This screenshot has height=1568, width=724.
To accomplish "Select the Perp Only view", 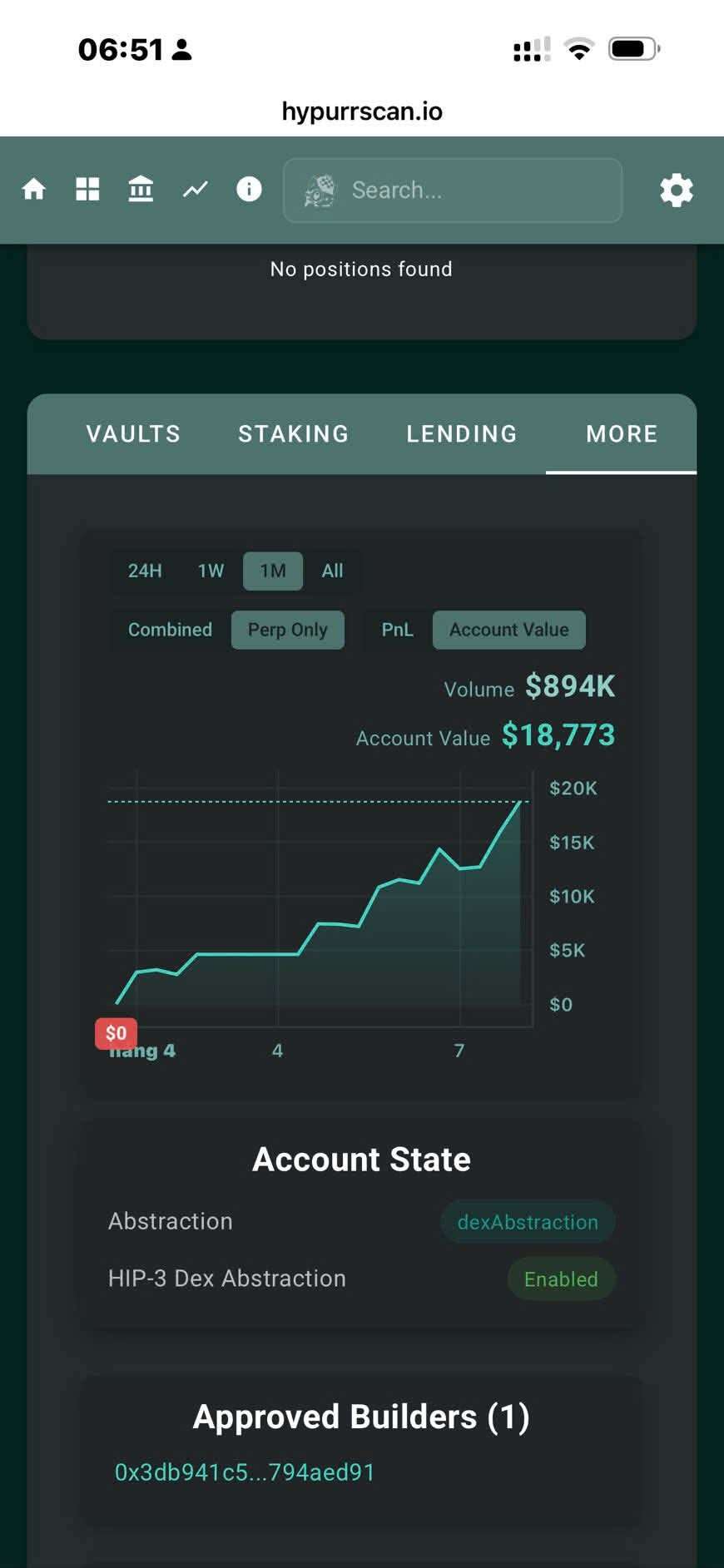I will coord(288,630).
